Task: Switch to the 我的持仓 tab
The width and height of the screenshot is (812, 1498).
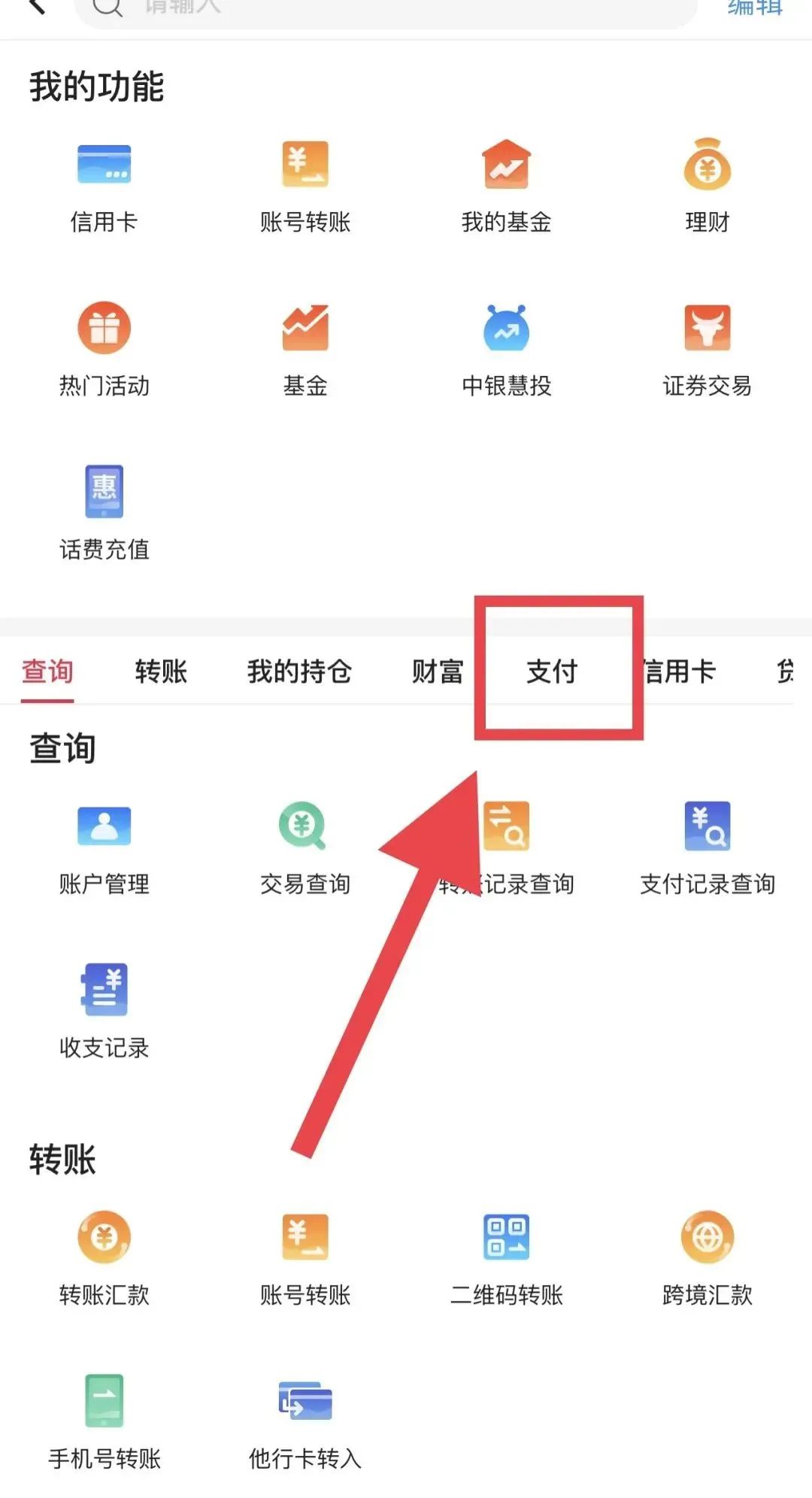Action: click(x=299, y=671)
